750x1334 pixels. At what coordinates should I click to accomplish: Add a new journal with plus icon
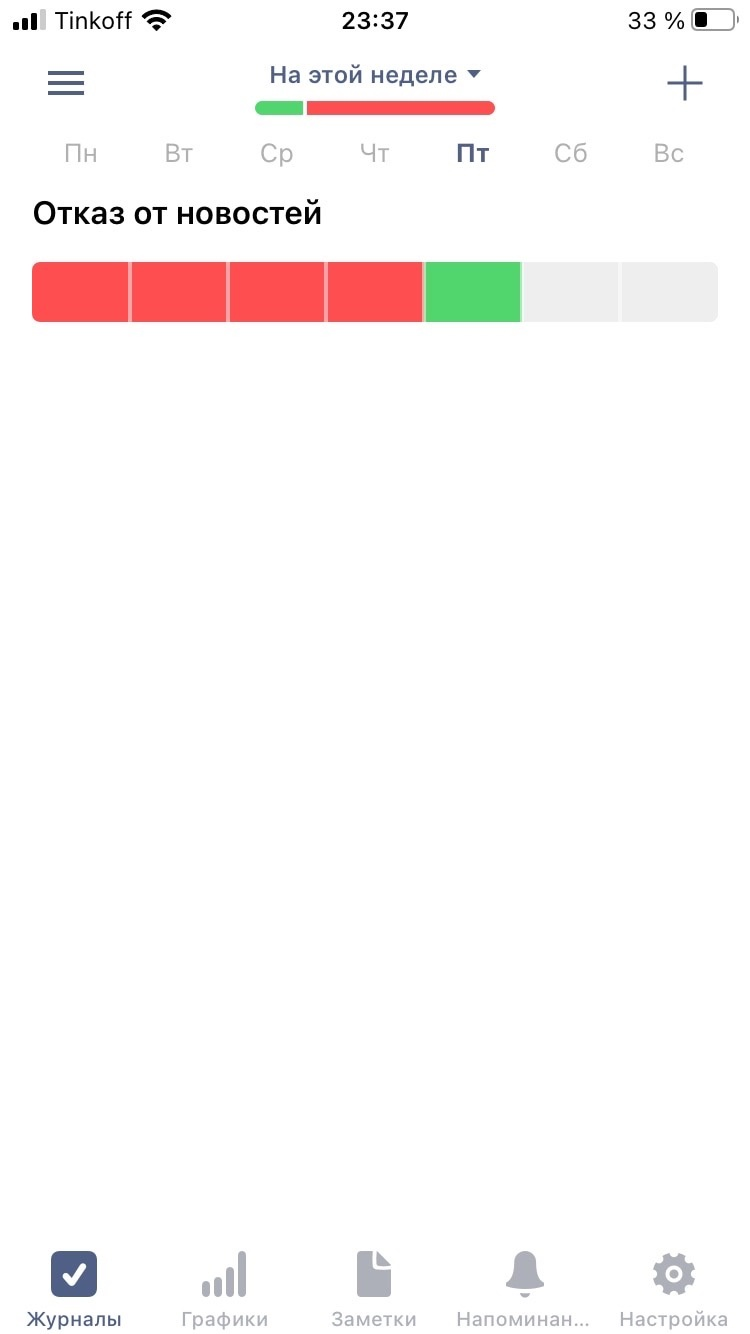pos(685,83)
